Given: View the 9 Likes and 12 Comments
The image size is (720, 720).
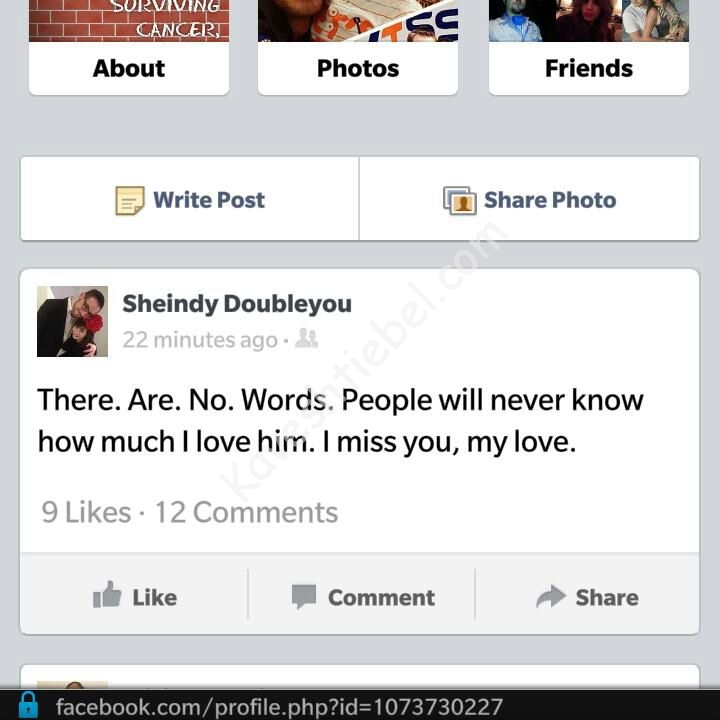Looking at the screenshot, I should click(x=190, y=512).
